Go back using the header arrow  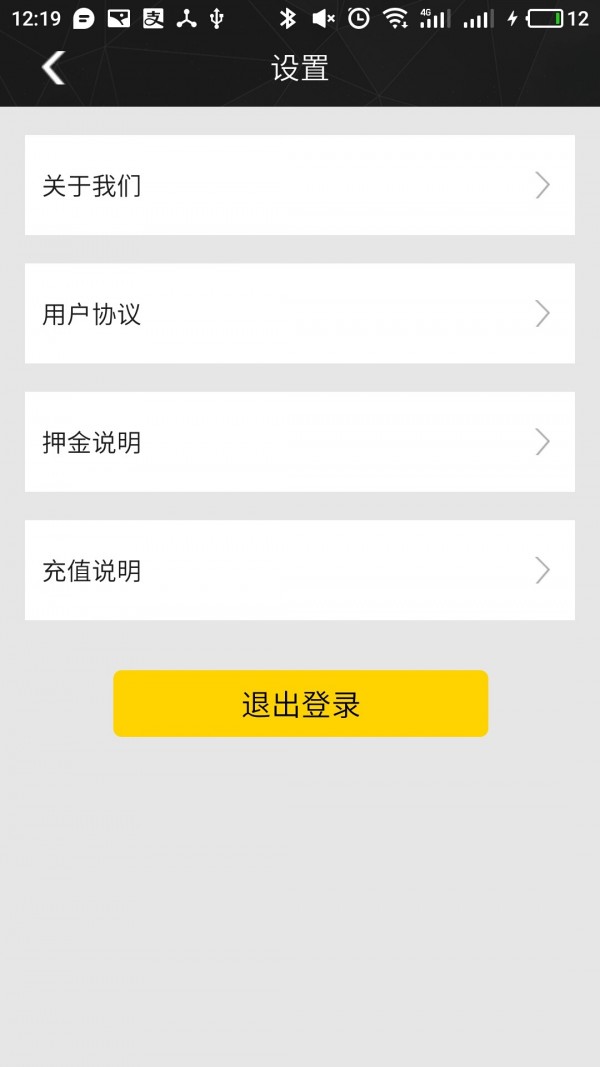point(53,68)
